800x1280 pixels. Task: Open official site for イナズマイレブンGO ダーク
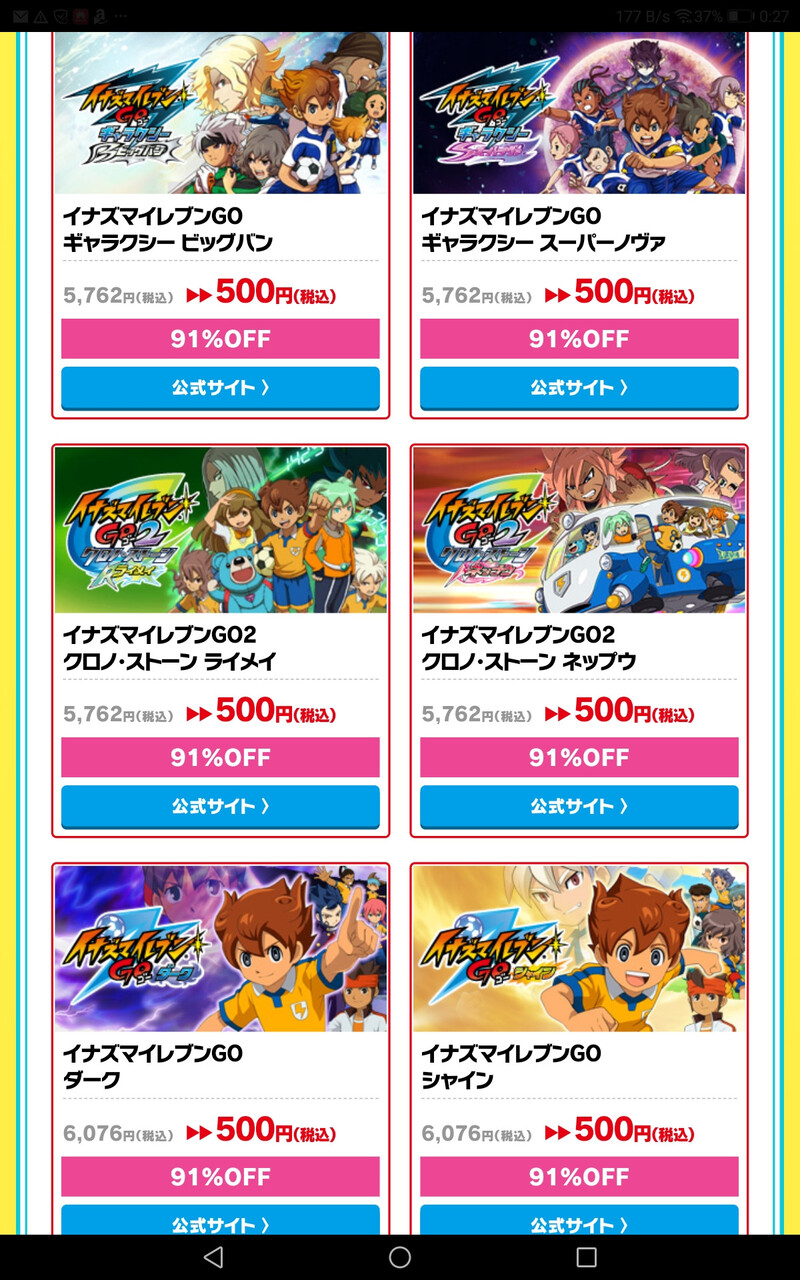pos(220,1224)
